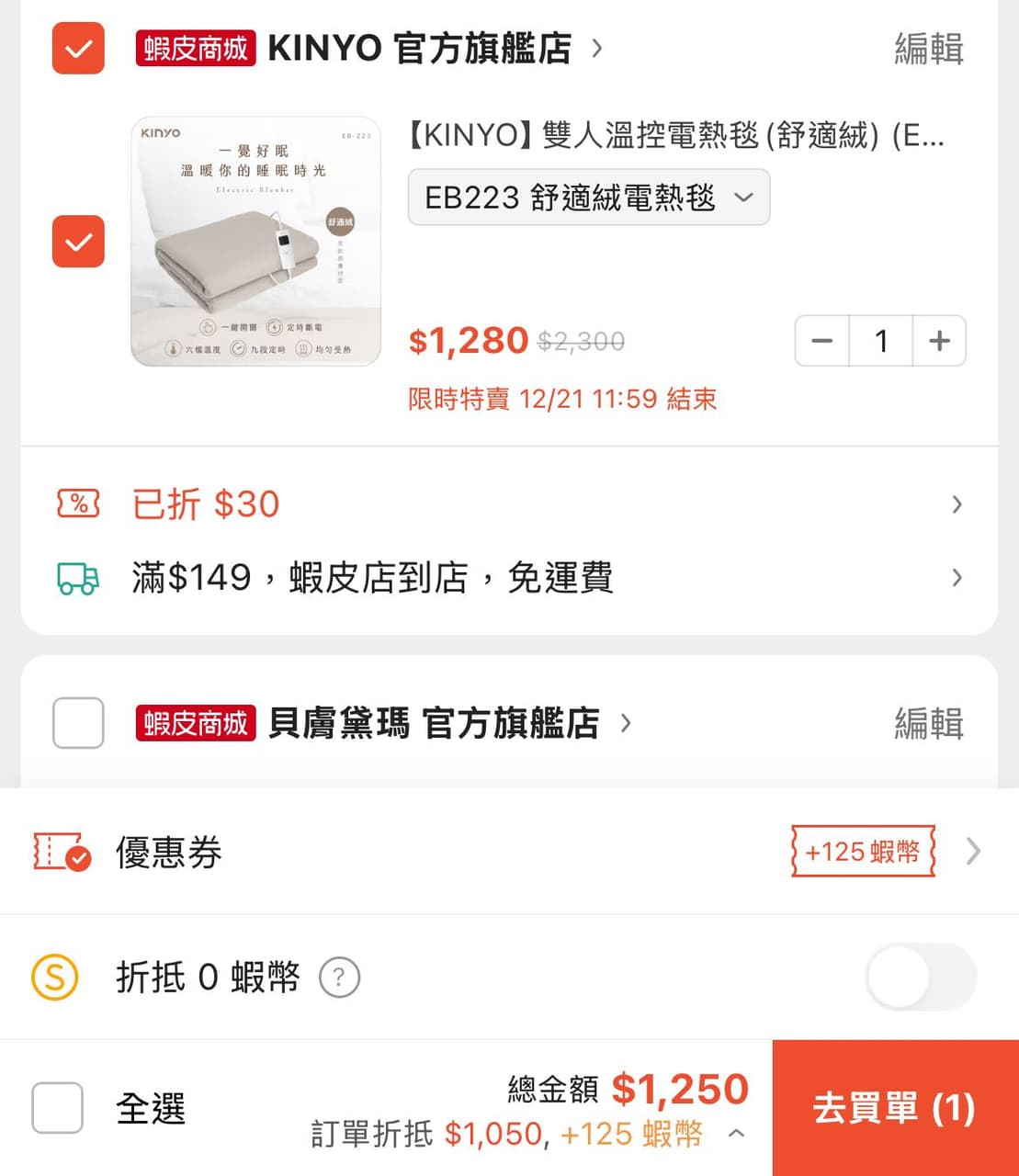Click the 去買單 checkout button
The width and height of the screenshot is (1019, 1176).
pyautogui.click(x=894, y=1109)
